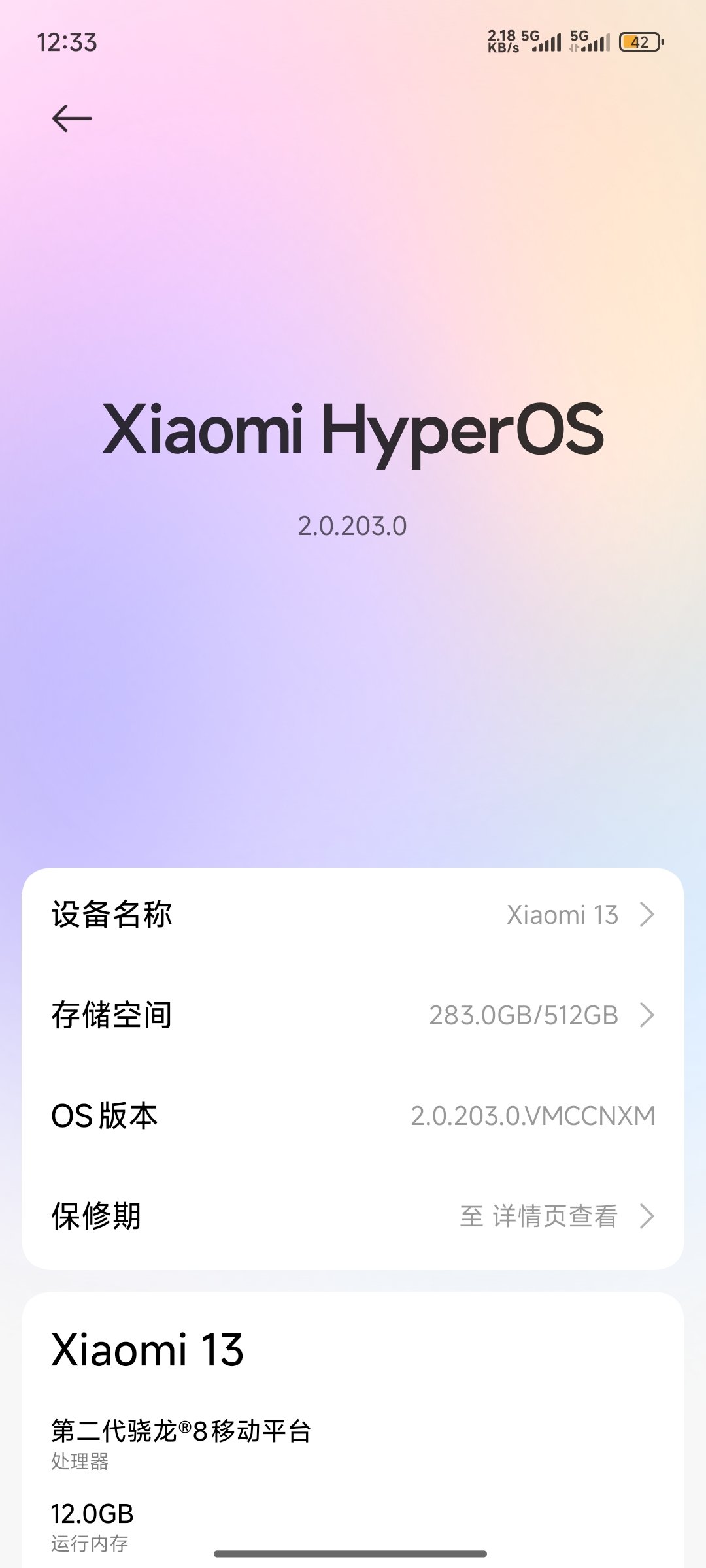Open 存储空间 storage details

pyautogui.click(x=353, y=1015)
